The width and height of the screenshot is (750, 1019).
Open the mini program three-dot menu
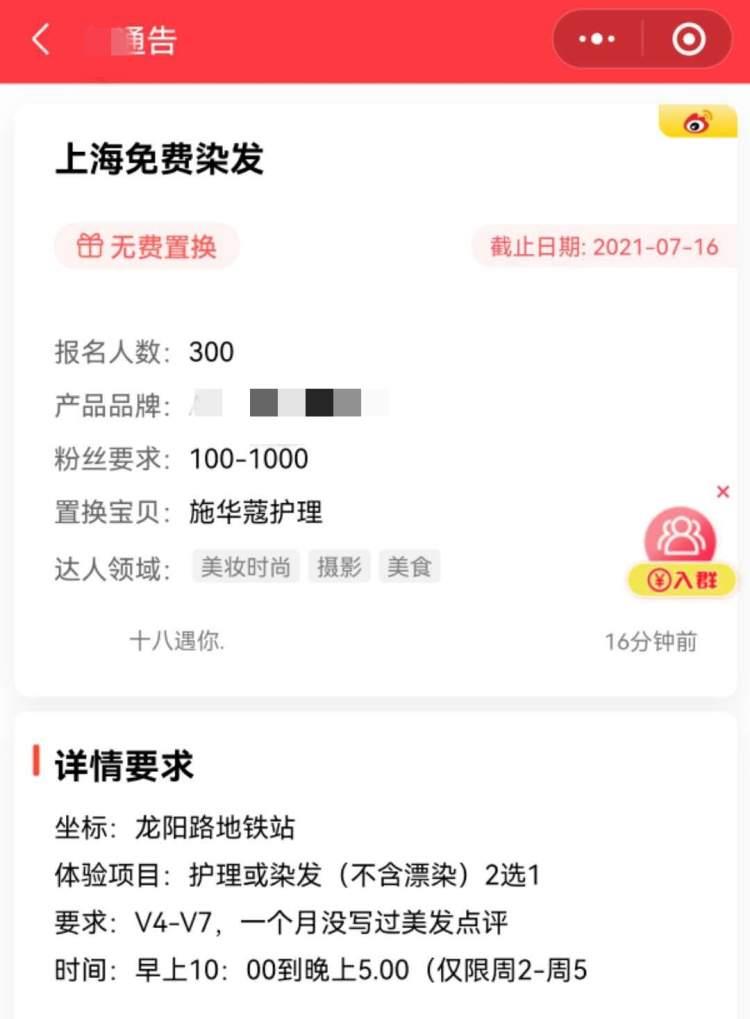coord(597,40)
